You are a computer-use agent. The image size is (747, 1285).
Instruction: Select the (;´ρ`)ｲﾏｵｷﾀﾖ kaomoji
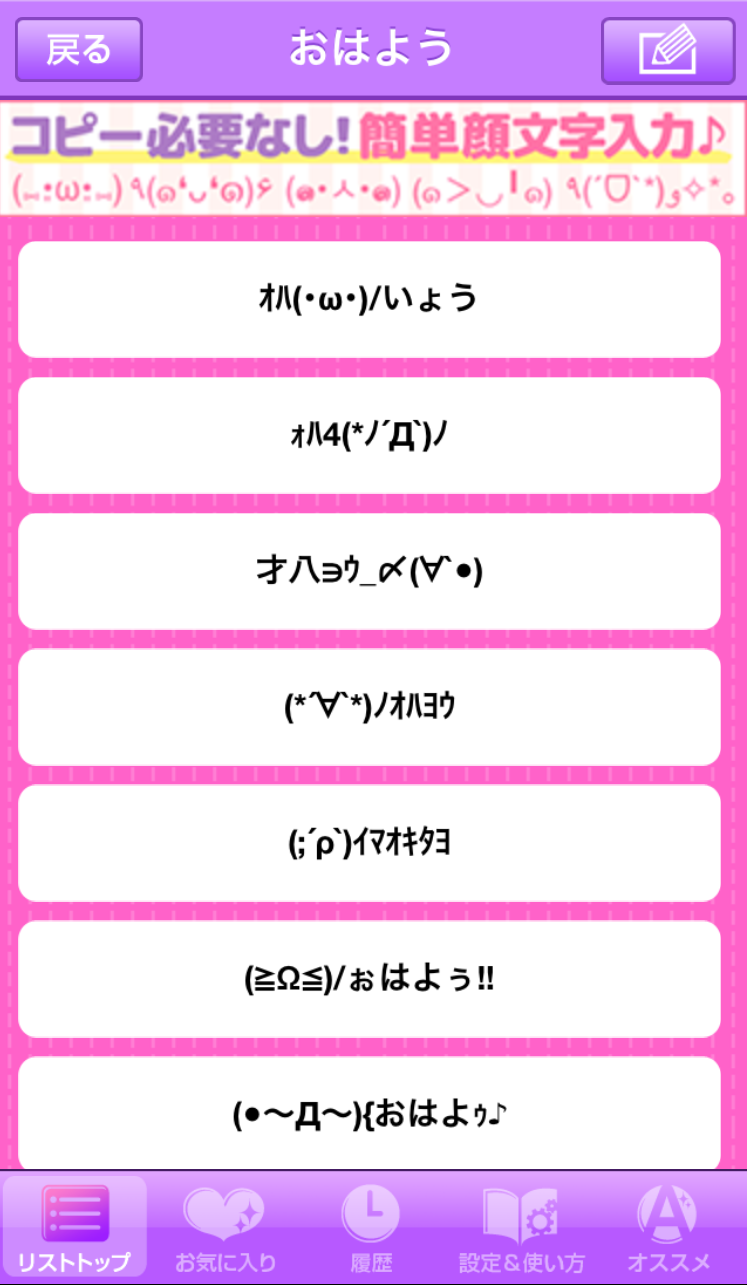[369, 843]
